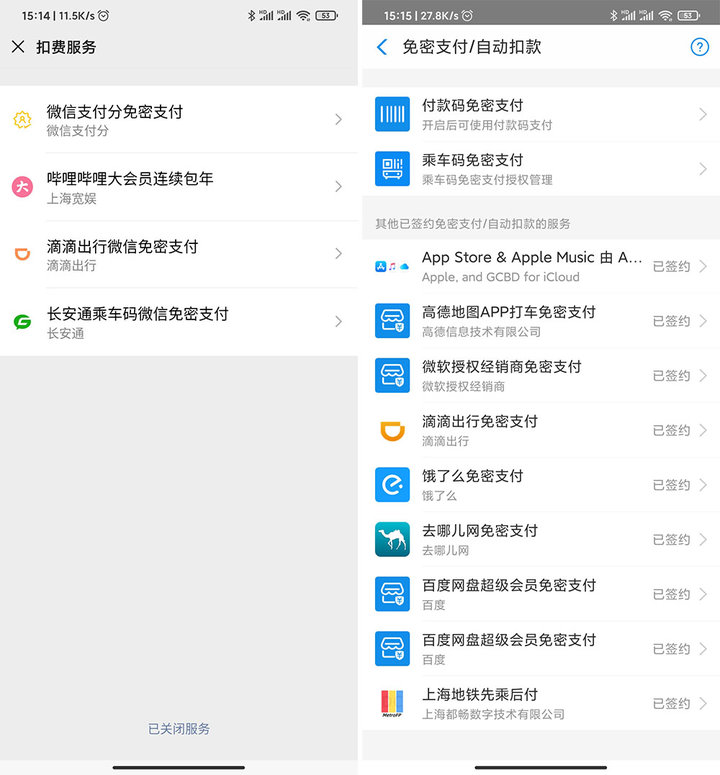Open the help question mark icon
Screen dimensions: 720x775
pos(699,47)
